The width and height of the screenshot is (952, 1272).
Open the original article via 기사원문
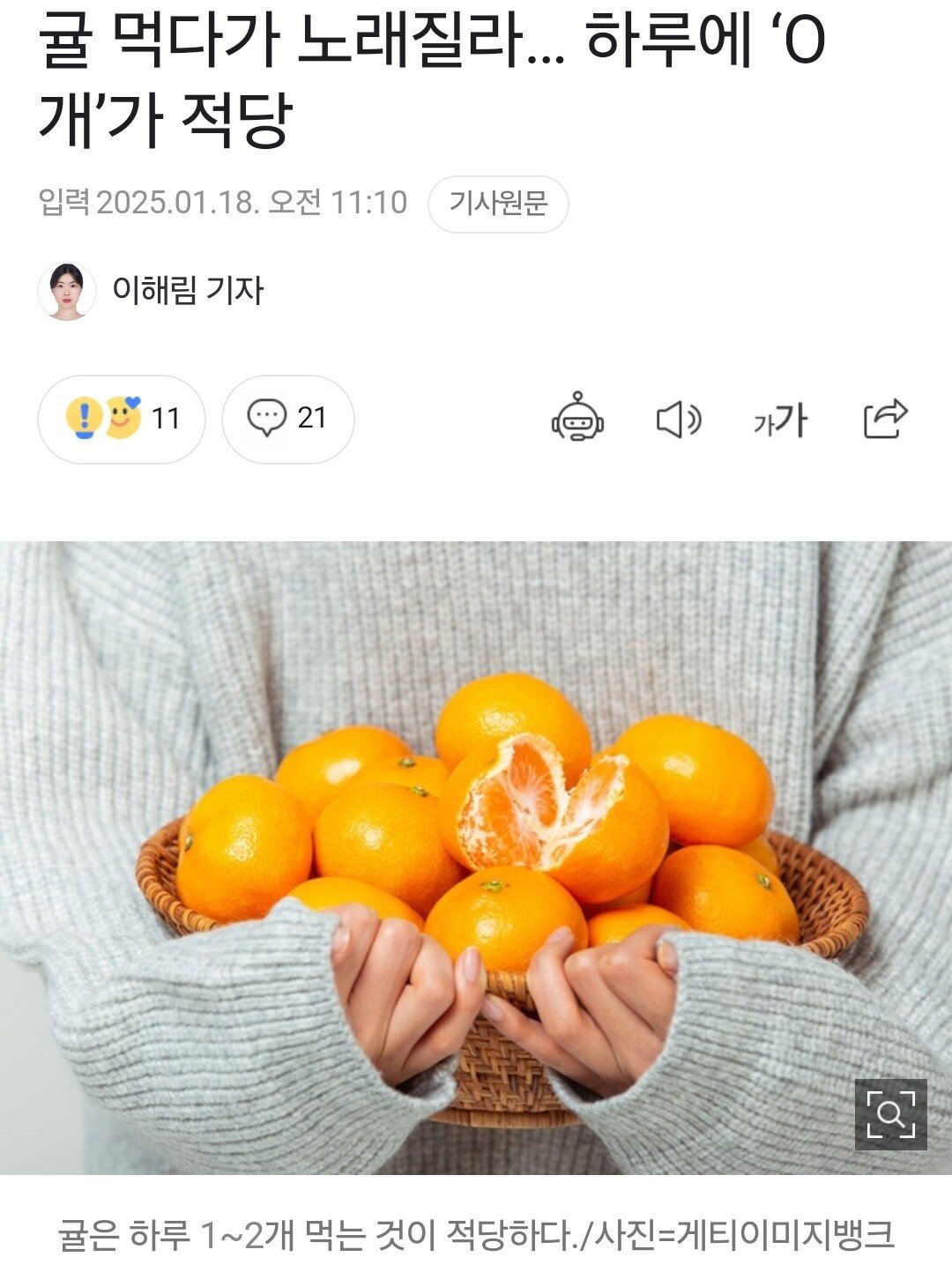tap(498, 204)
